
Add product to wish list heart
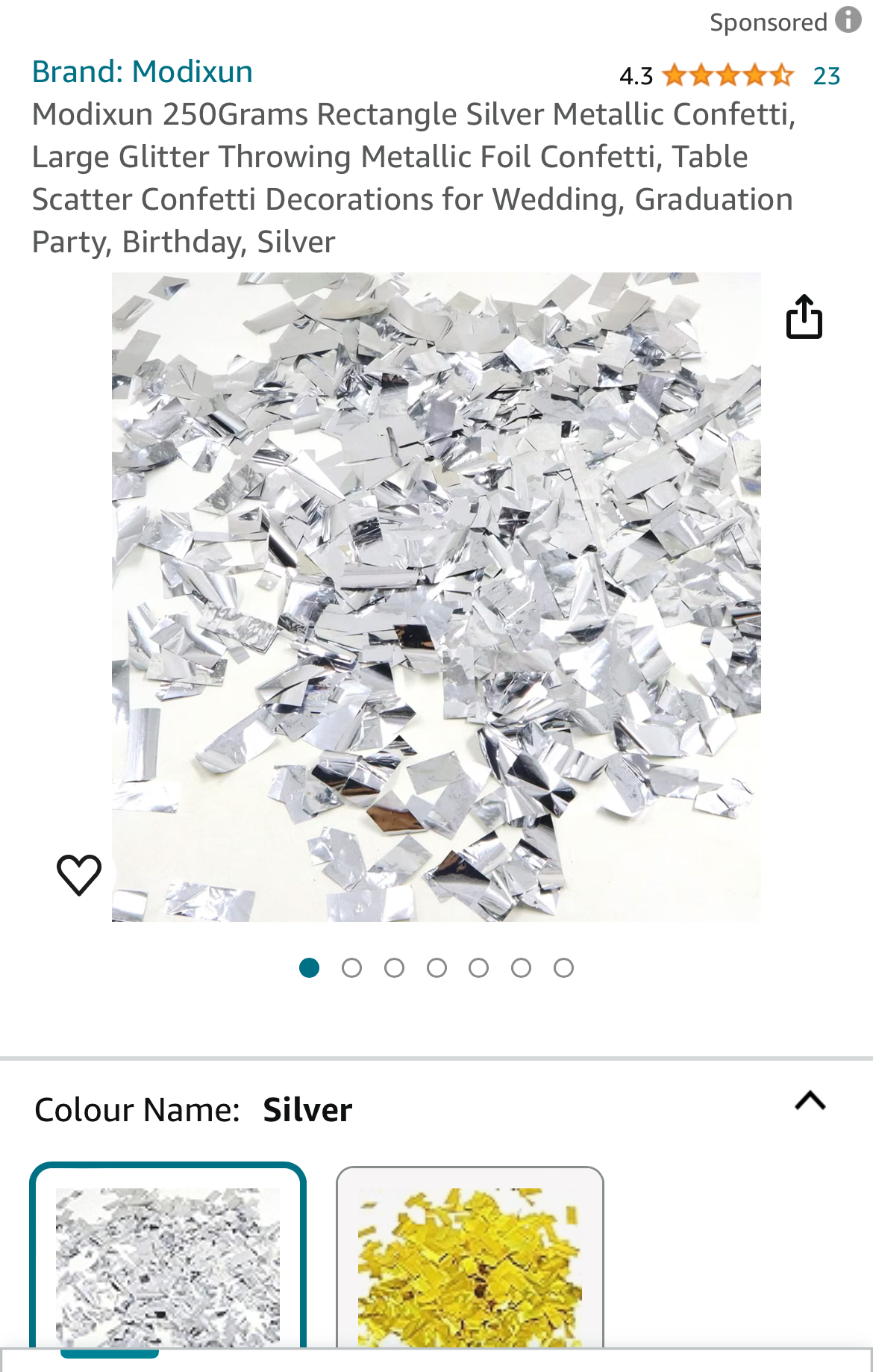(79, 874)
